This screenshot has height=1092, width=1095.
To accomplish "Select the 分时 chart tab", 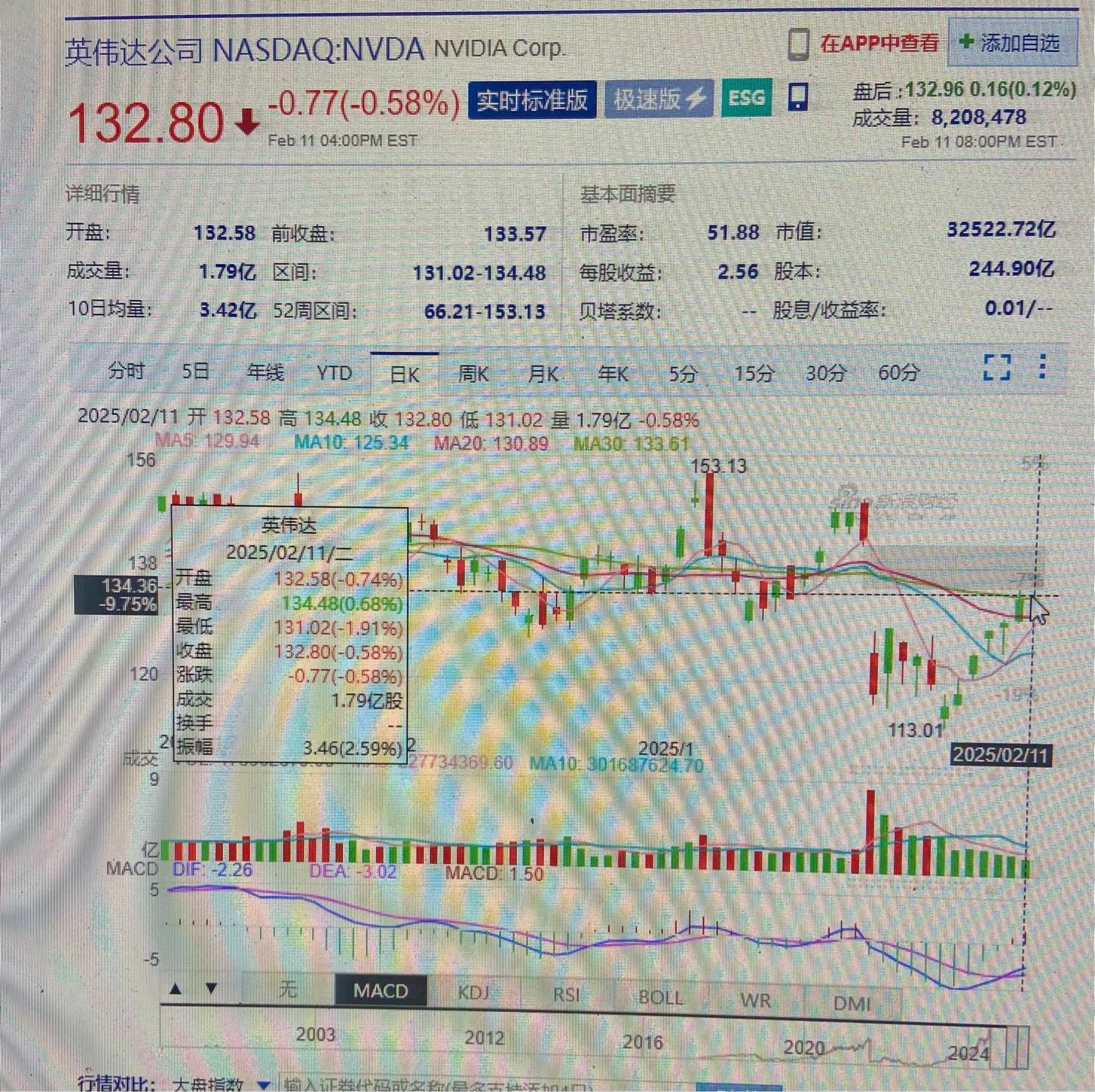I will [x=127, y=371].
